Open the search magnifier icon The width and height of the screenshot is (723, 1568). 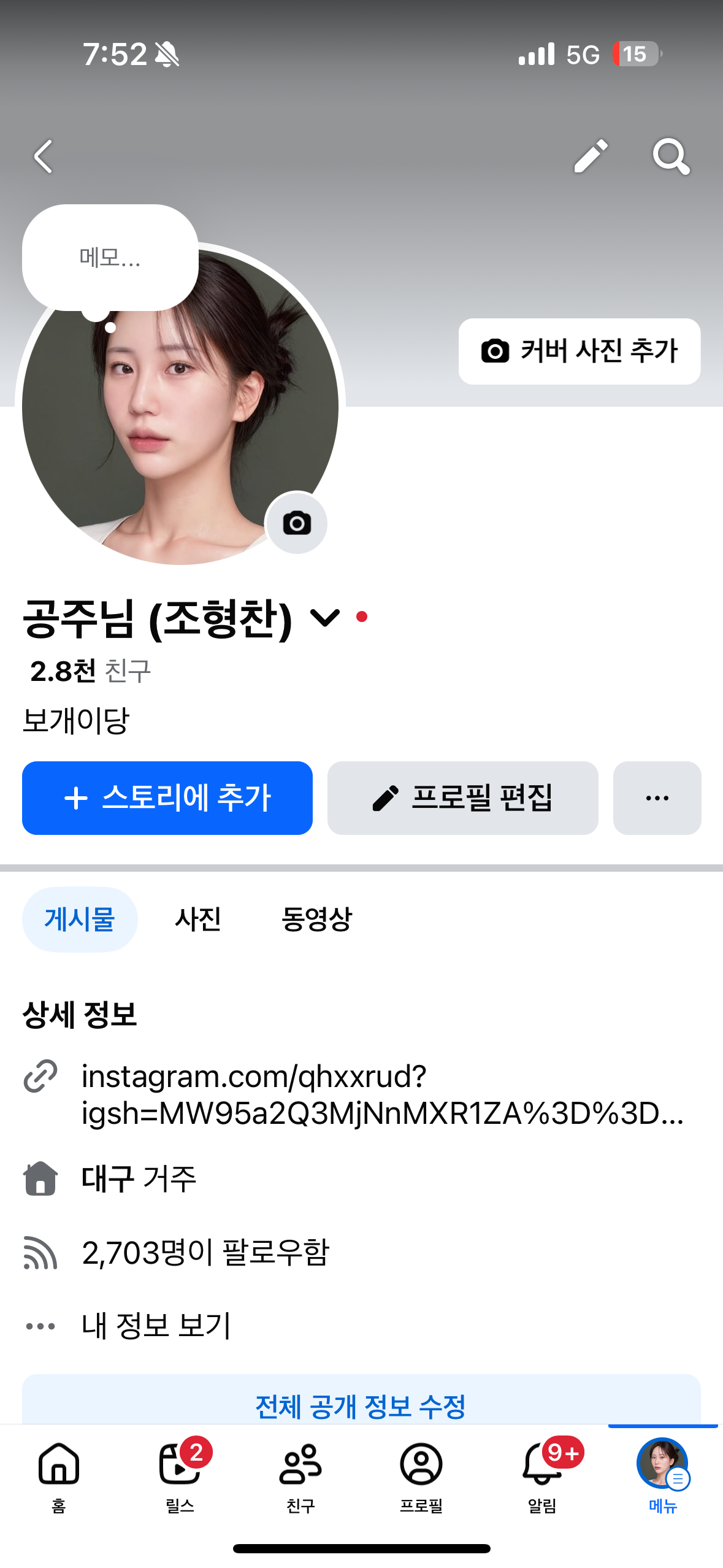pyautogui.click(x=671, y=156)
